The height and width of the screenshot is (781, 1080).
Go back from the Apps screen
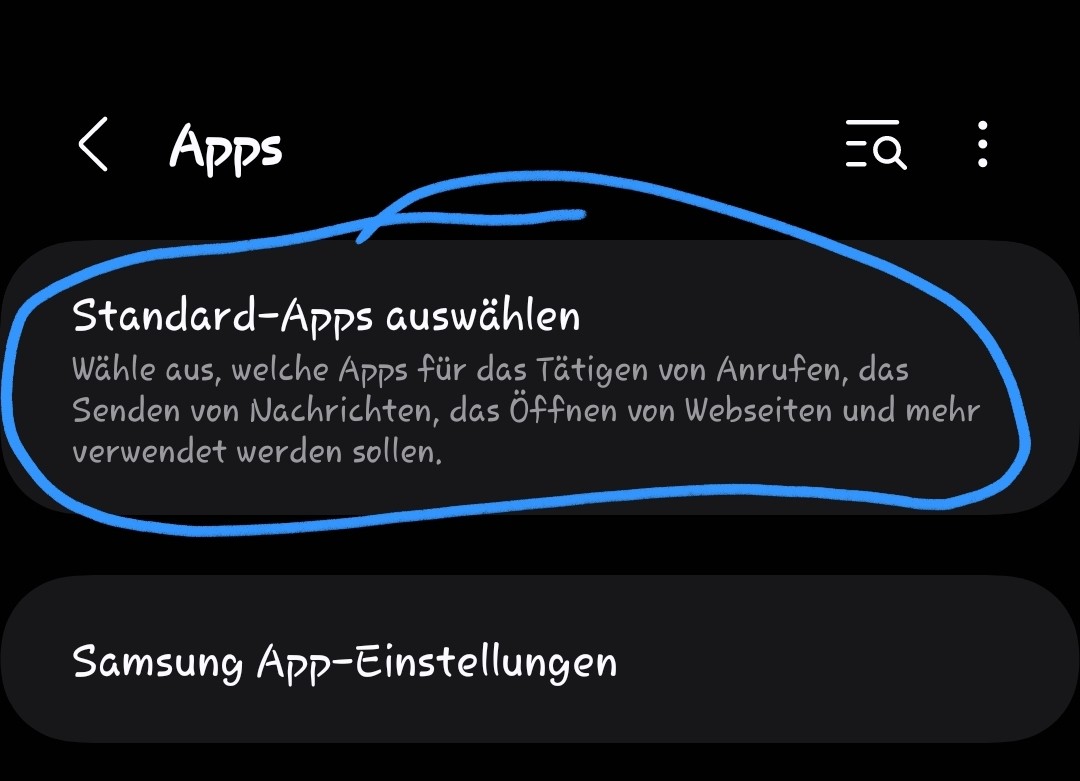click(93, 145)
